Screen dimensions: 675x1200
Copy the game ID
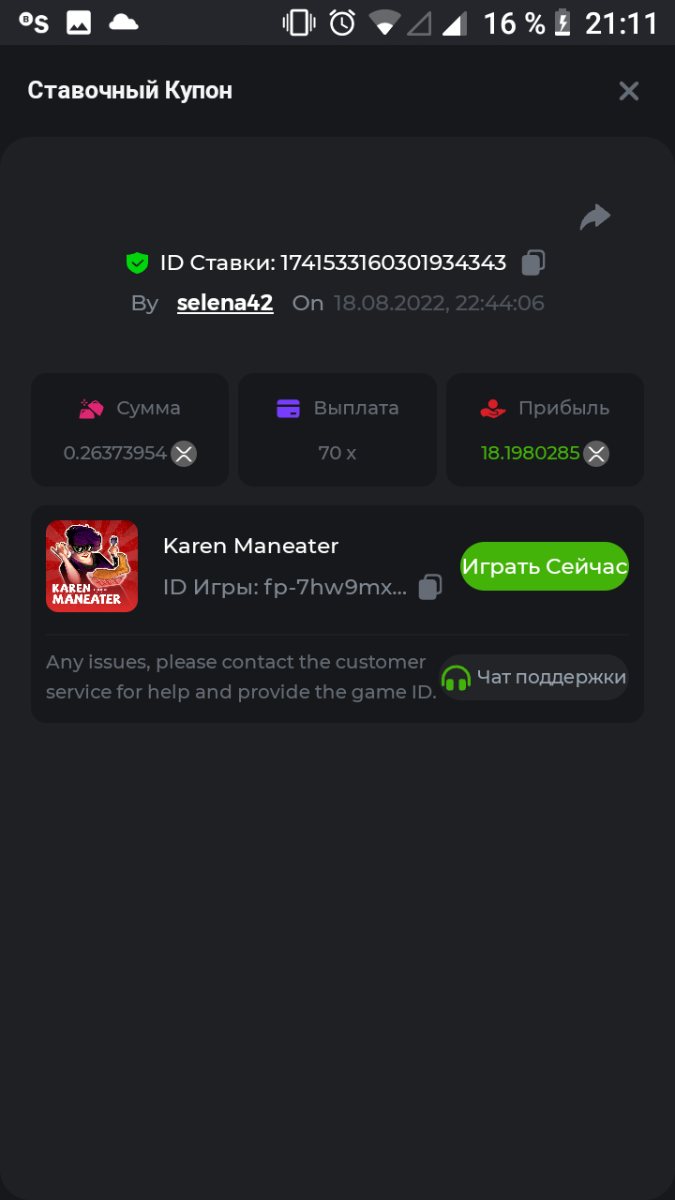430,587
